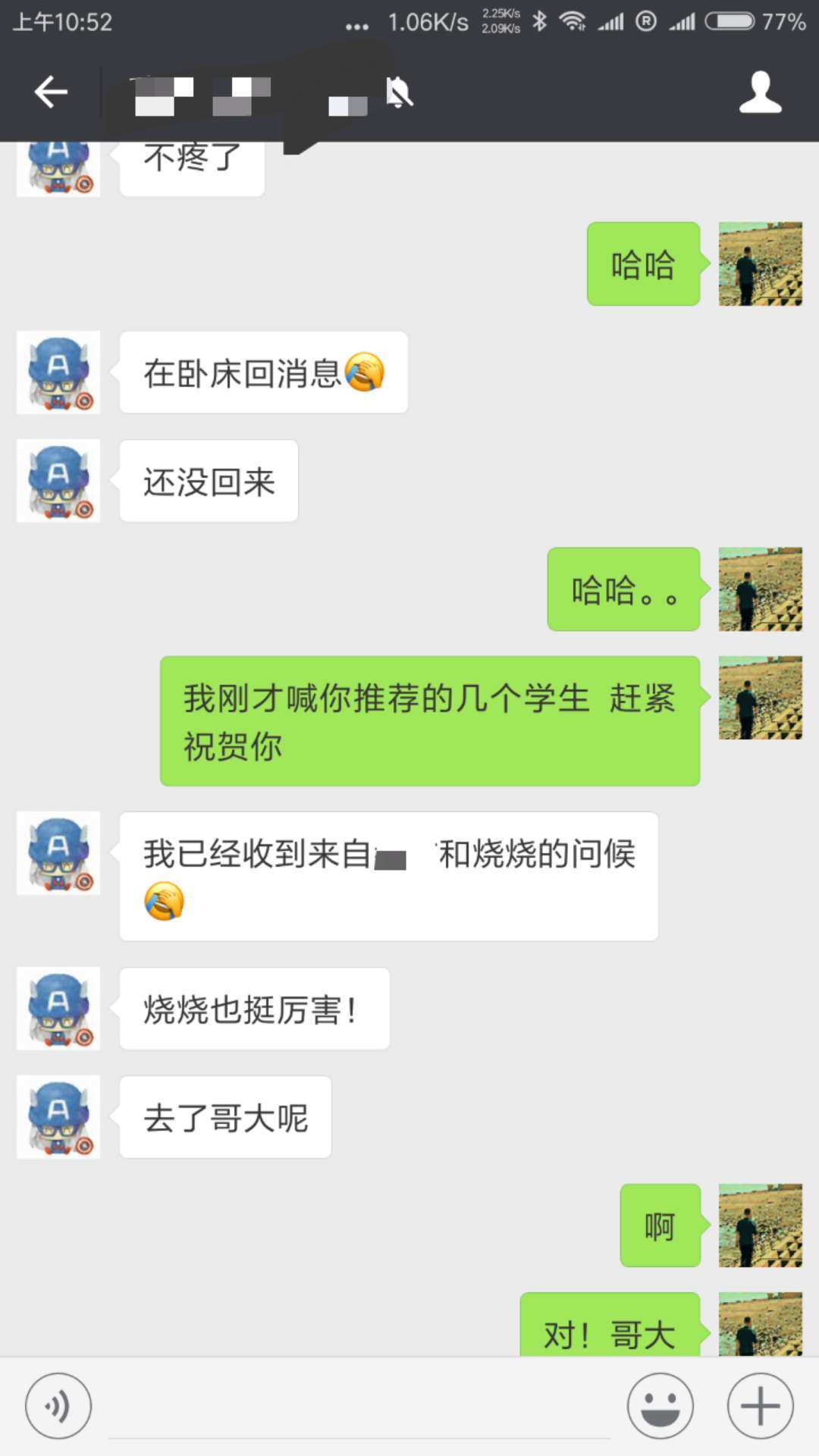The height and width of the screenshot is (1456, 819).
Task: Tap avatar beside the 还没回来 message
Action: tap(58, 481)
